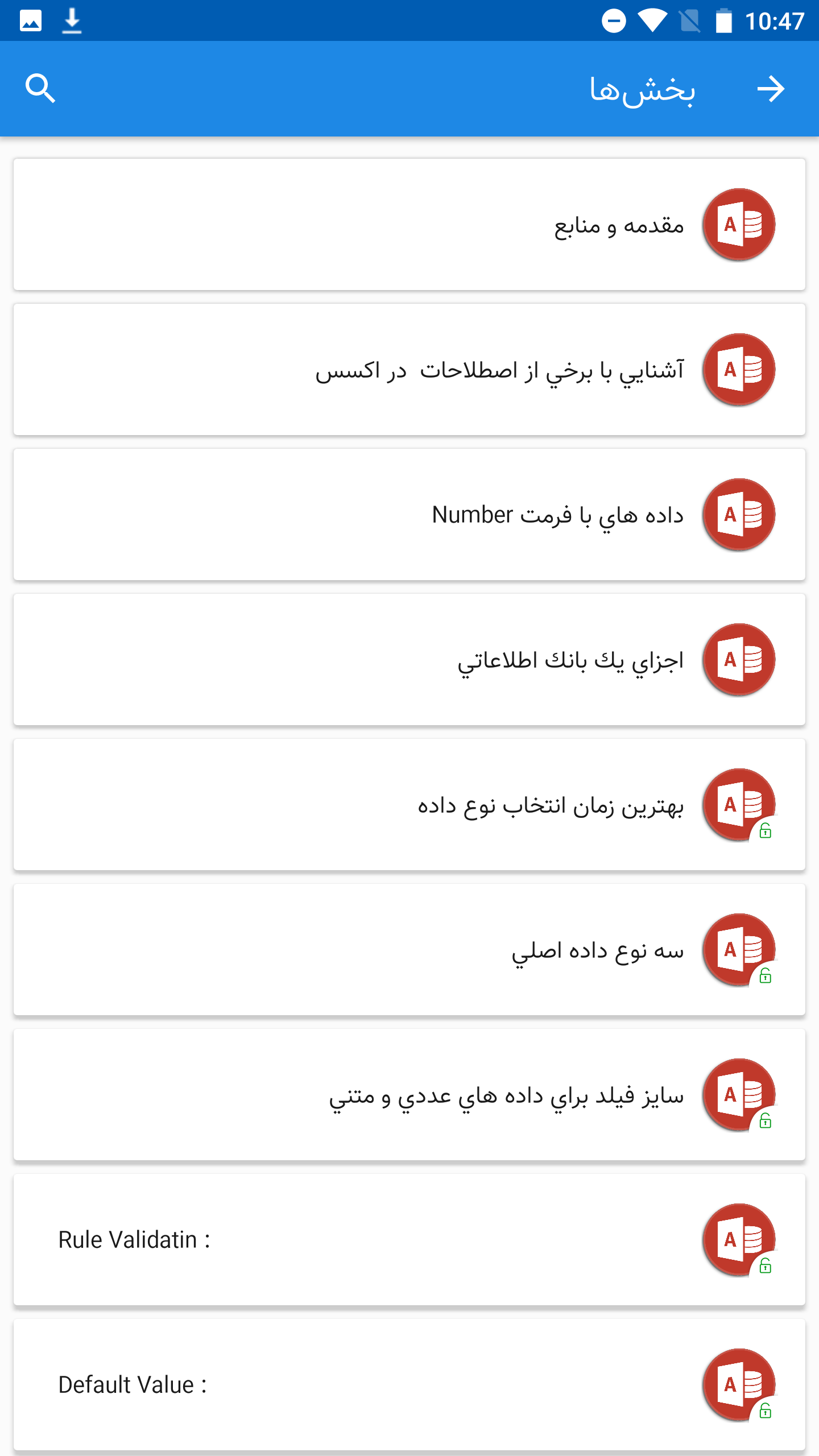Select the Access icon for مقدمه و منابع
The width and height of the screenshot is (819, 1456).
(x=738, y=224)
